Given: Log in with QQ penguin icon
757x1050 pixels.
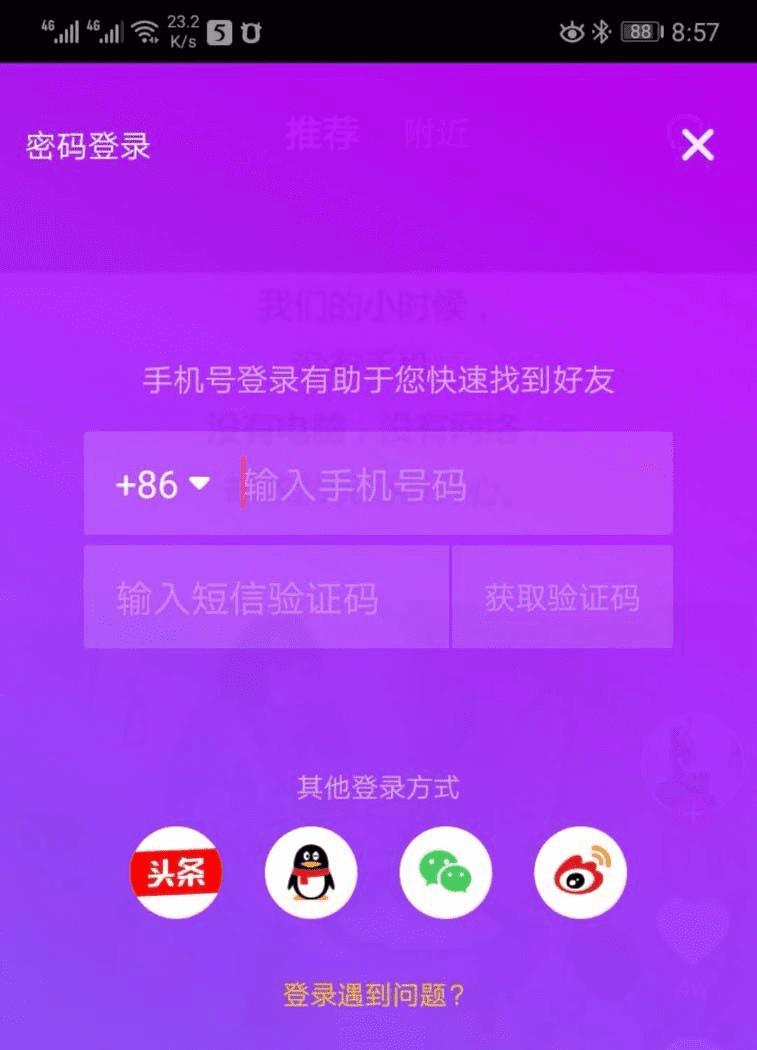Looking at the screenshot, I should pos(311,872).
